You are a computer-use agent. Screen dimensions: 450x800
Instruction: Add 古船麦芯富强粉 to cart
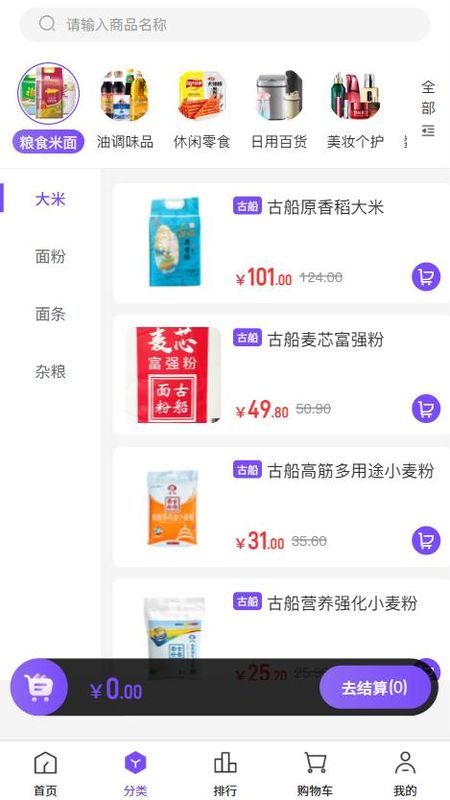(426, 409)
